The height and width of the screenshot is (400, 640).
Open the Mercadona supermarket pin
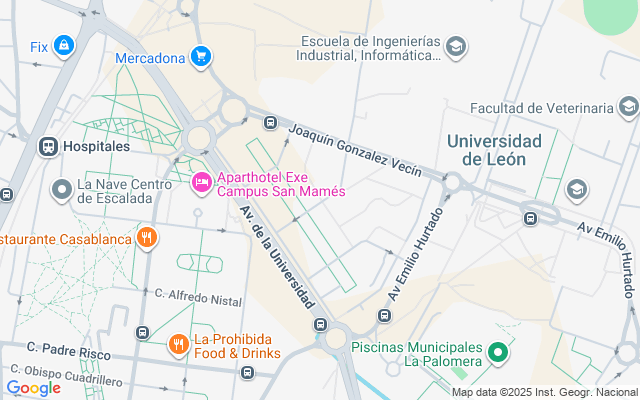point(201,57)
